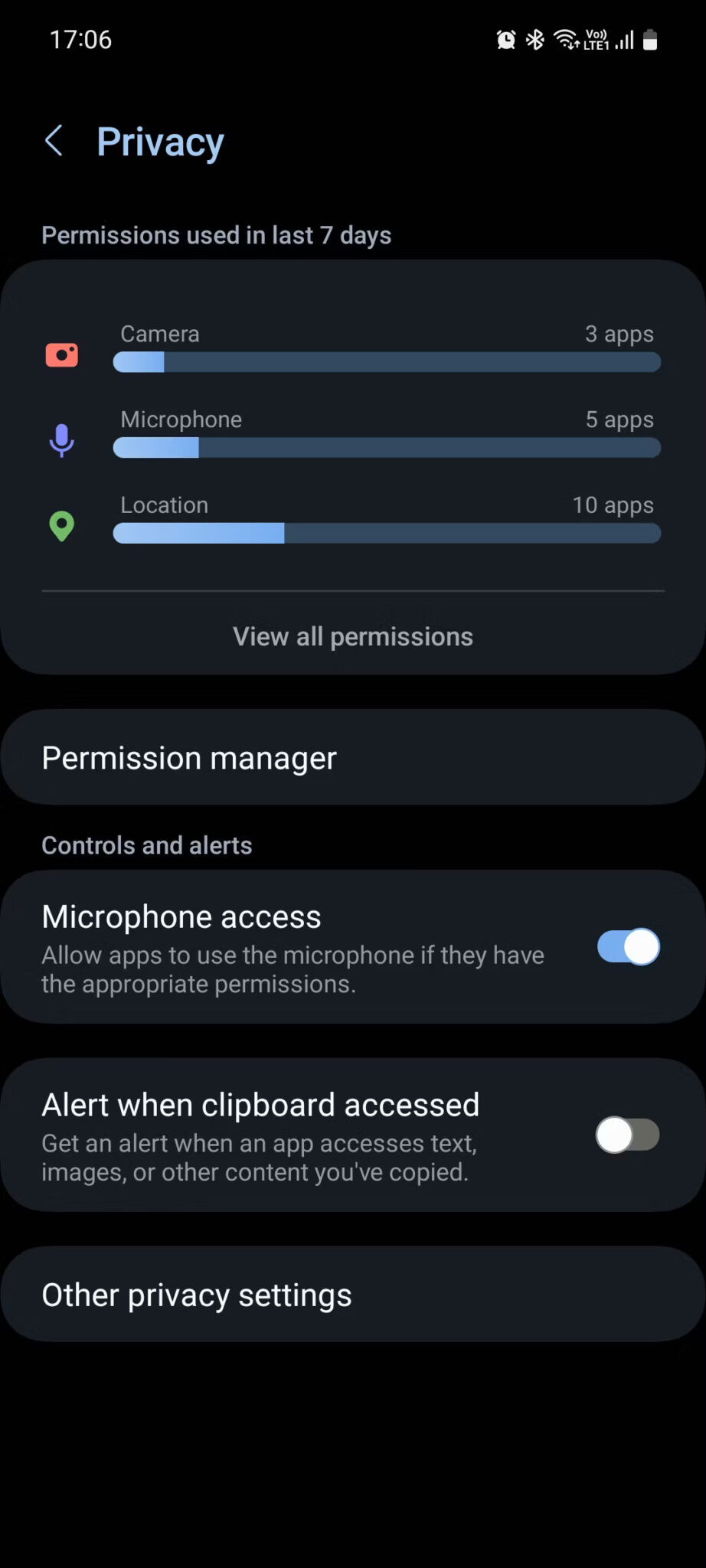This screenshot has width=706, height=1568.
Task: Open the Permission manager
Action: point(189,757)
